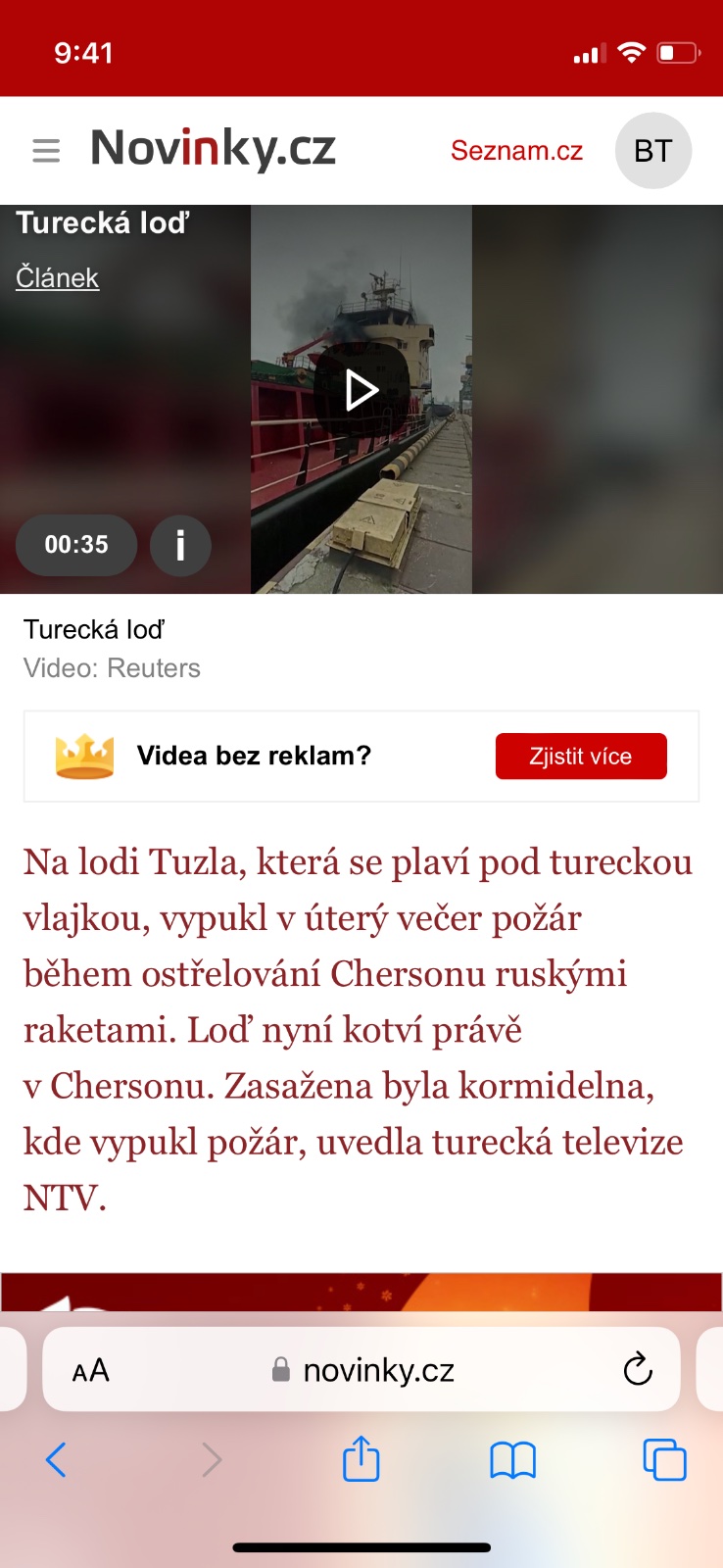Reload the current page
The image size is (723, 1568).
638,1369
